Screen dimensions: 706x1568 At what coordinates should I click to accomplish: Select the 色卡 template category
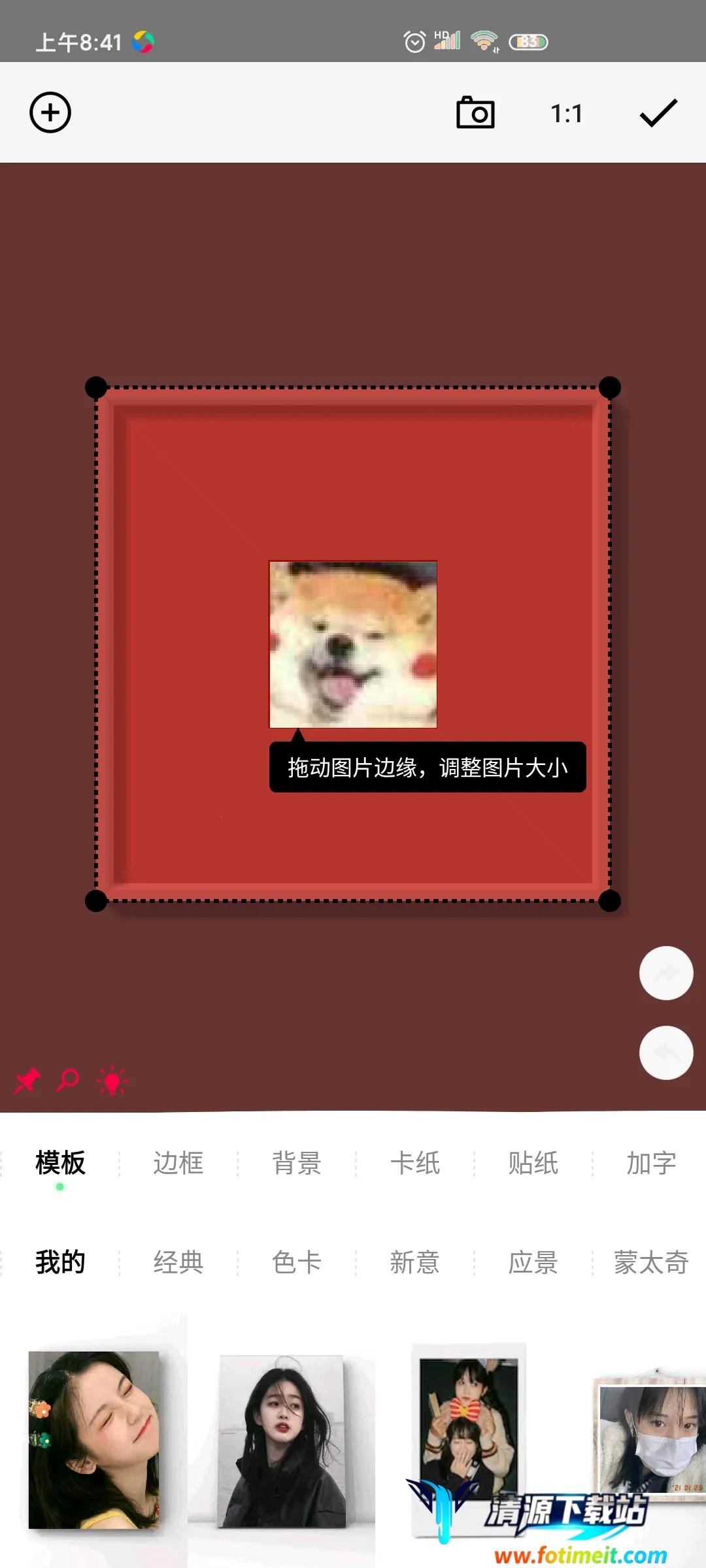click(296, 1262)
